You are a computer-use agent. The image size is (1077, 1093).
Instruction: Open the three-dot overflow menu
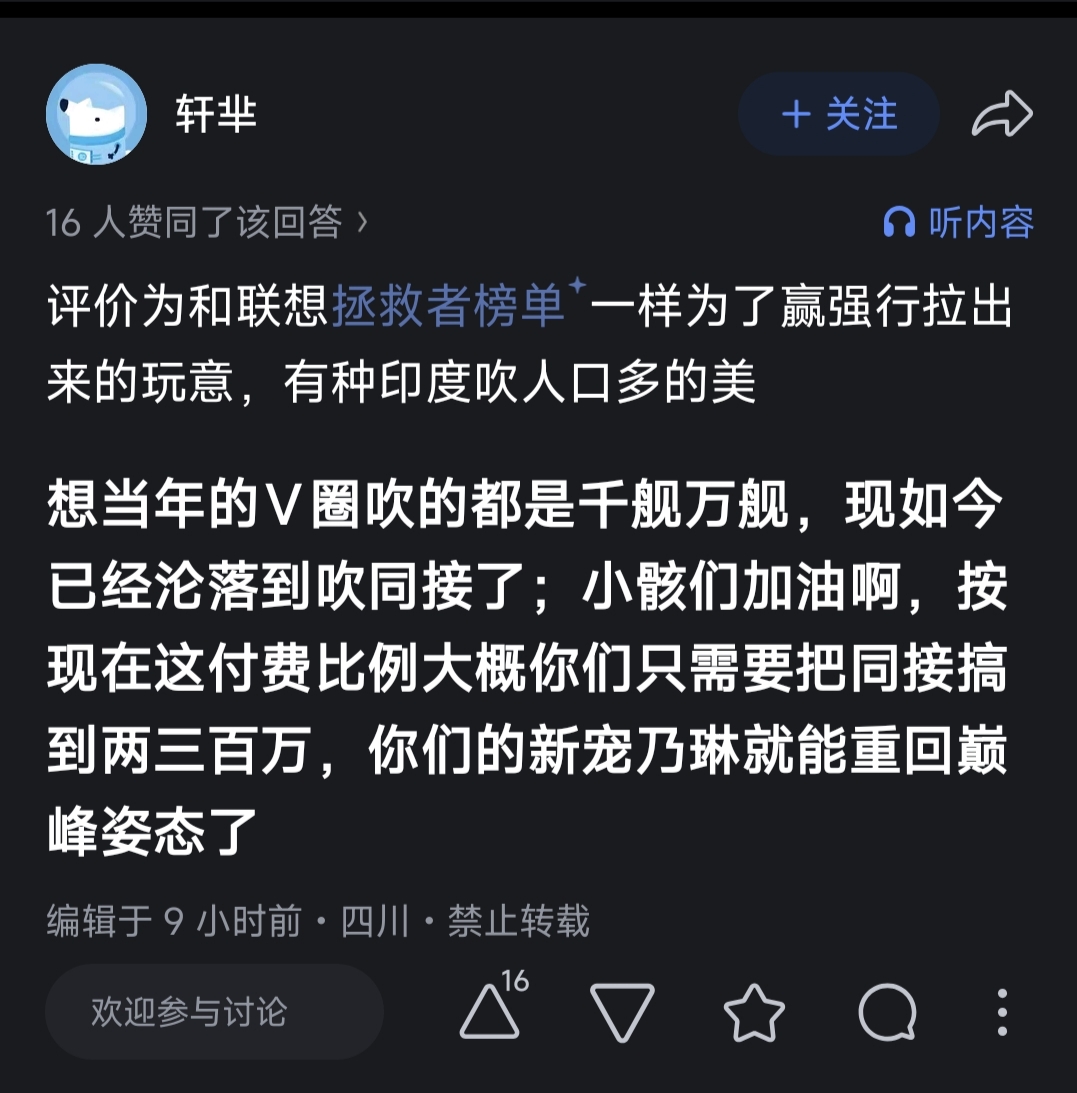point(1001,1011)
